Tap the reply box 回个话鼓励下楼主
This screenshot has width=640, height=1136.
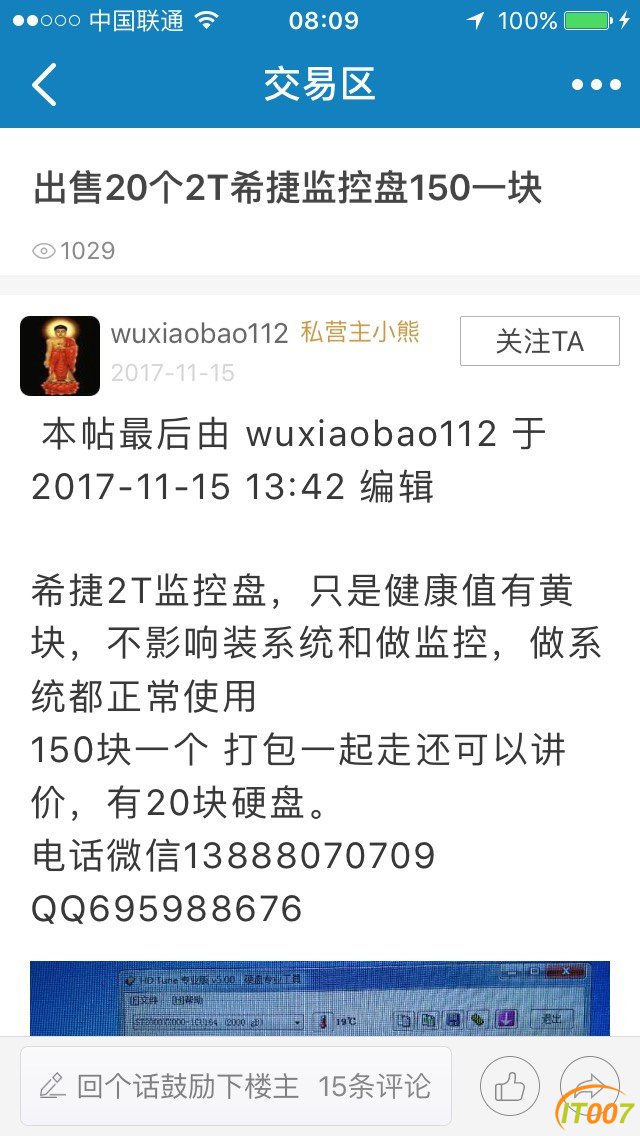pyautogui.click(x=170, y=1086)
